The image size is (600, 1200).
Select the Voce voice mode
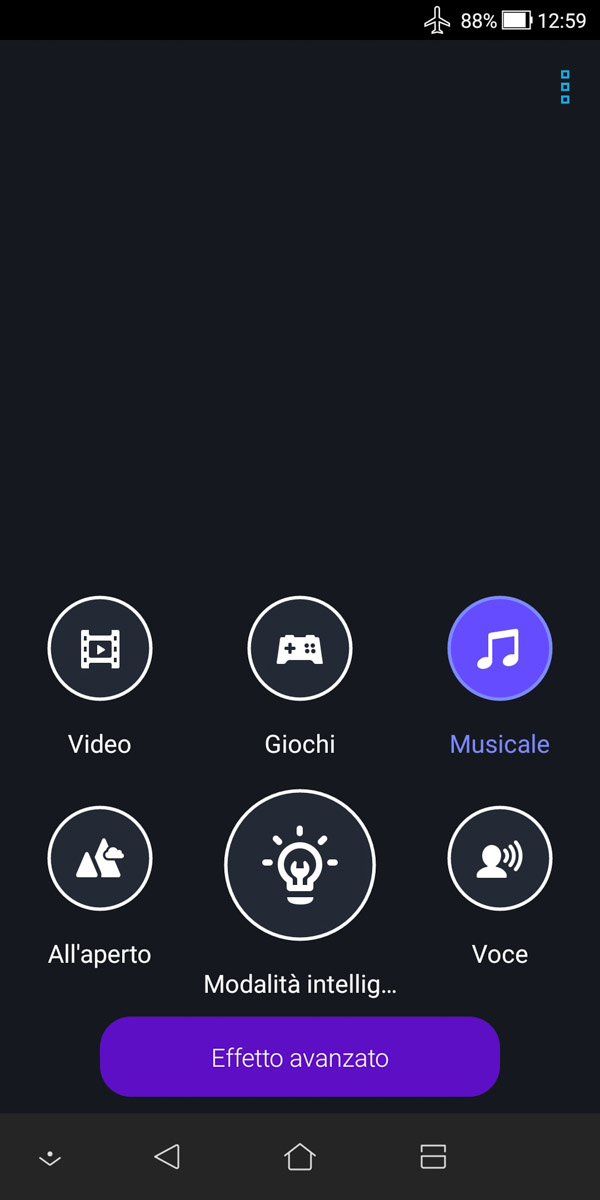coord(500,858)
